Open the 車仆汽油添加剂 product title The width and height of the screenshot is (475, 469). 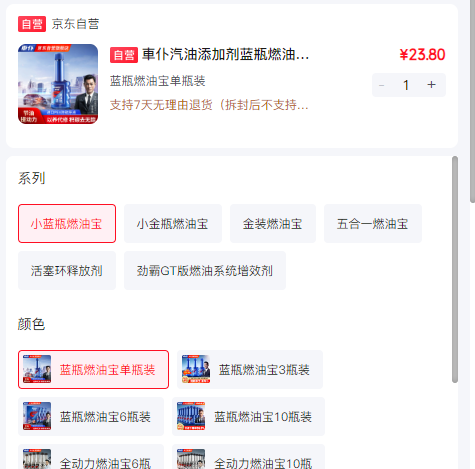pyautogui.click(x=226, y=54)
